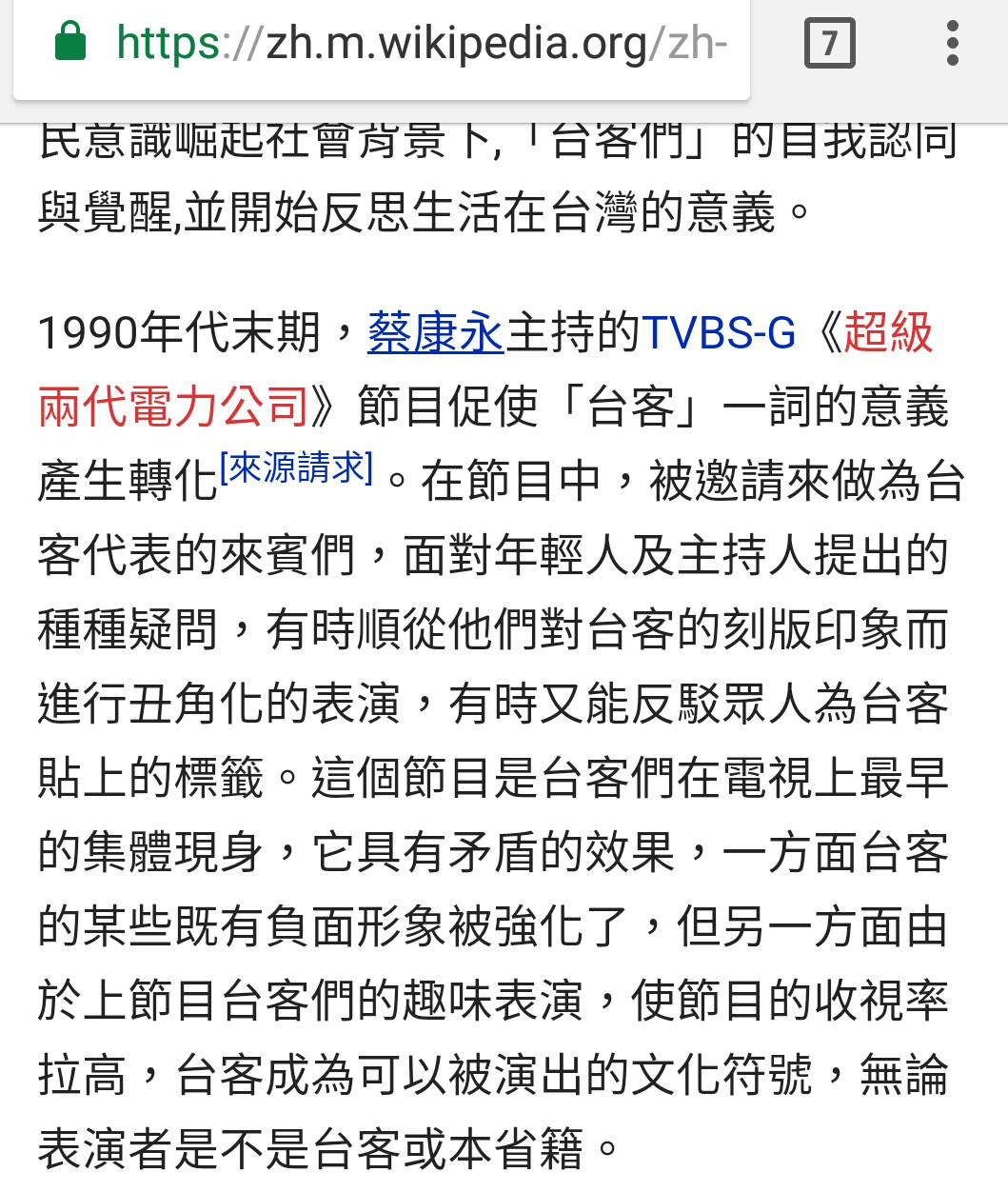Image resolution: width=1008 pixels, height=1192 pixels.
Task: Open the 蔡康永 article link
Action: pos(435,333)
